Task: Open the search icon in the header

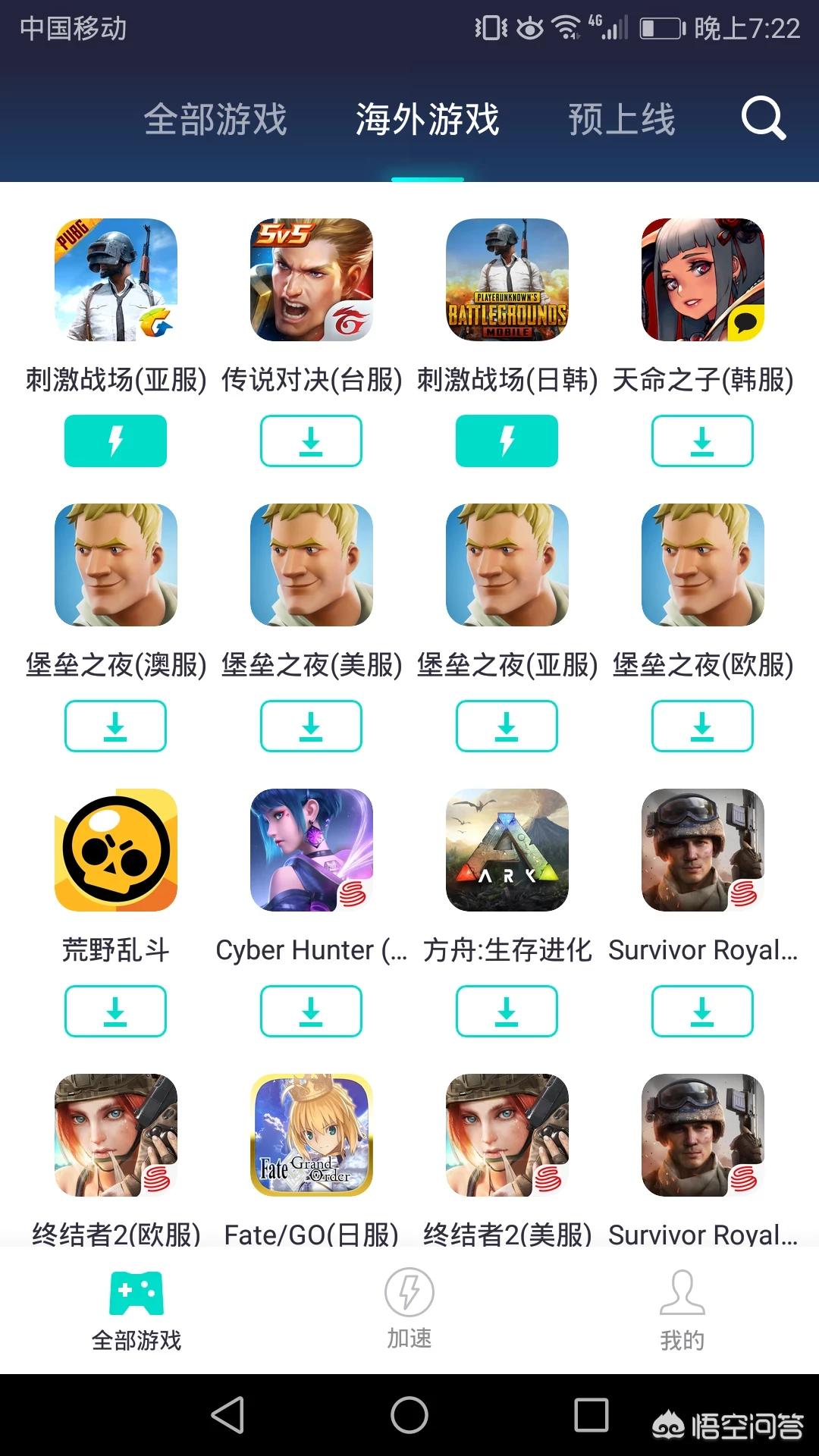Action: click(763, 118)
